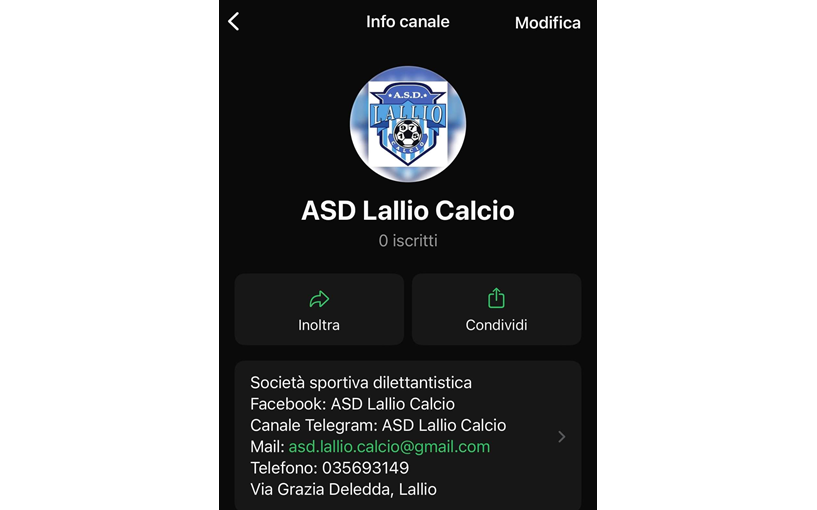This screenshot has width=817, height=510.
Task: Open the asd.lallio.calcio@gmail.com email link
Action: tap(389, 447)
